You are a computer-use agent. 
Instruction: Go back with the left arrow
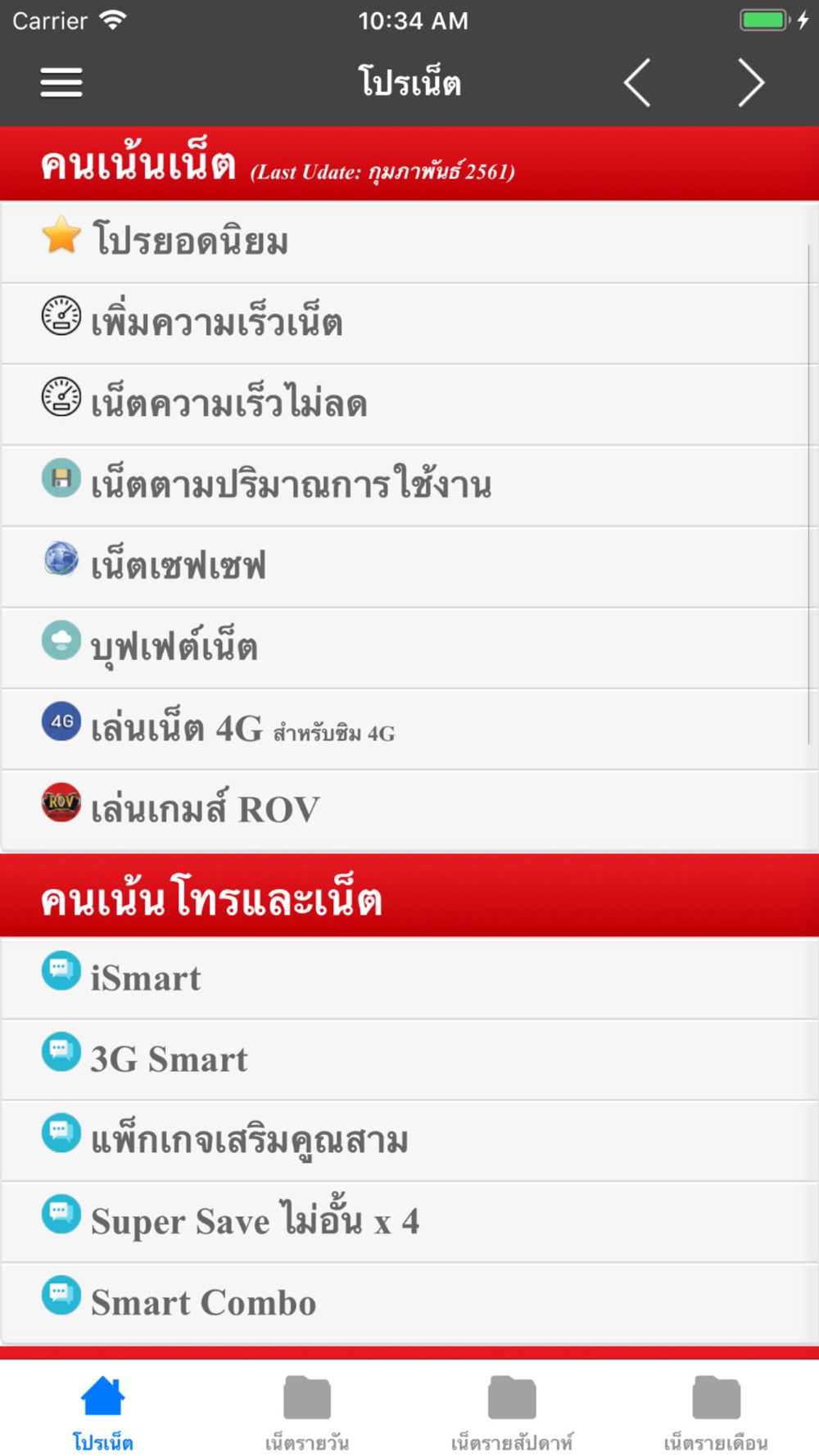(x=638, y=83)
